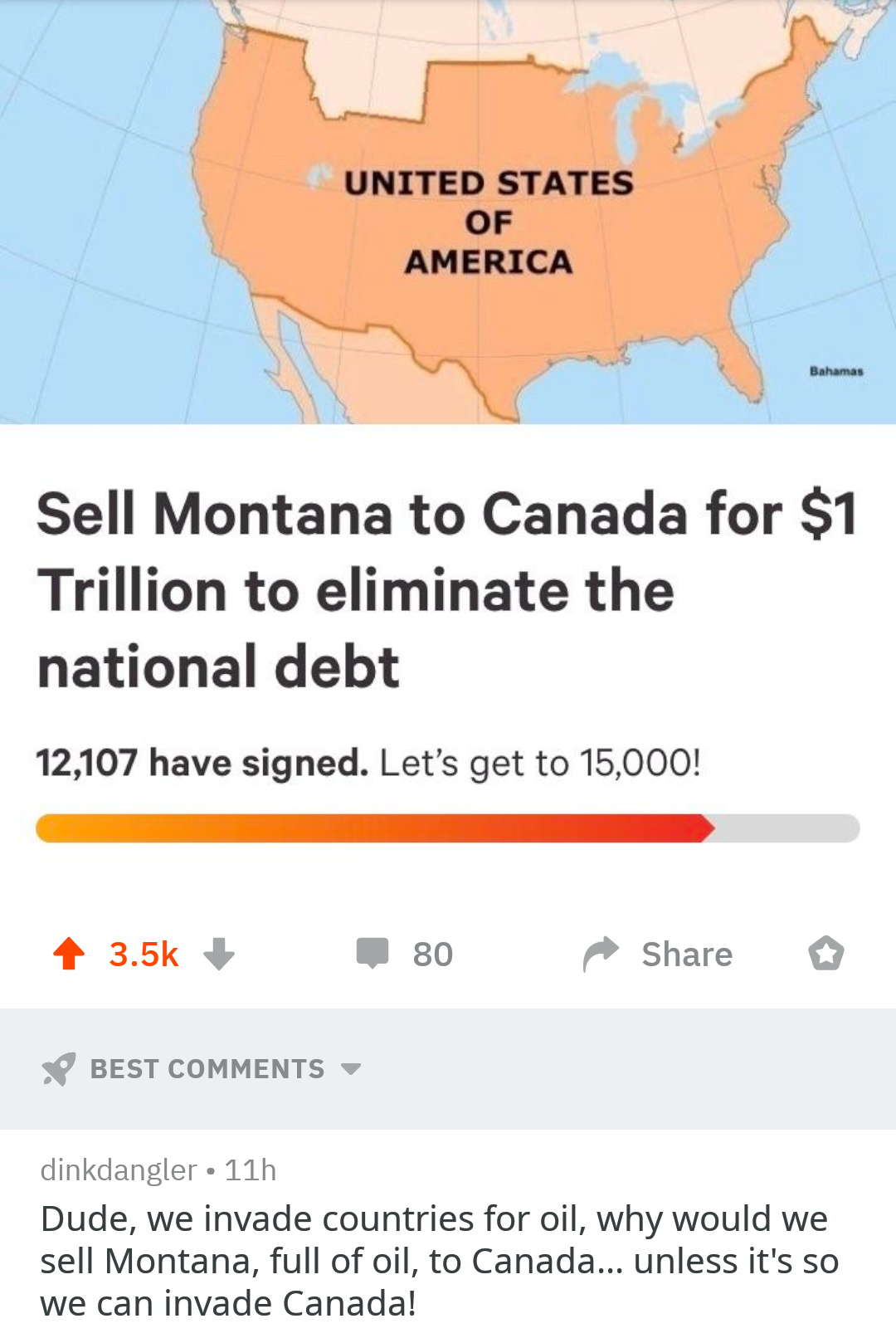
Task: Open the 80 comments
Action: click(x=405, y=954)
